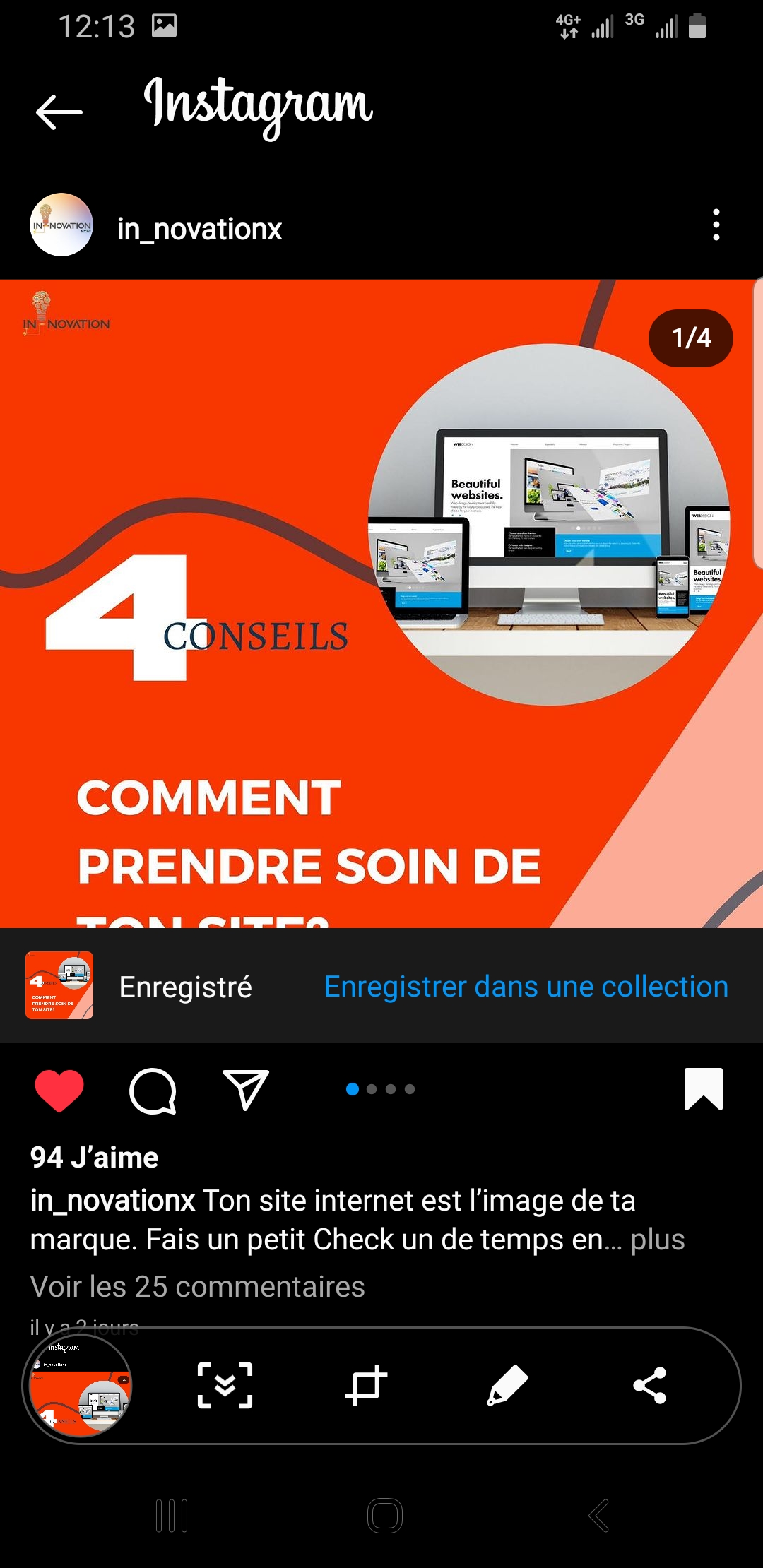The image size is (763, 1568).
Task: Share the screenshot from the toolbar
Action: [x=649, y=1385]
